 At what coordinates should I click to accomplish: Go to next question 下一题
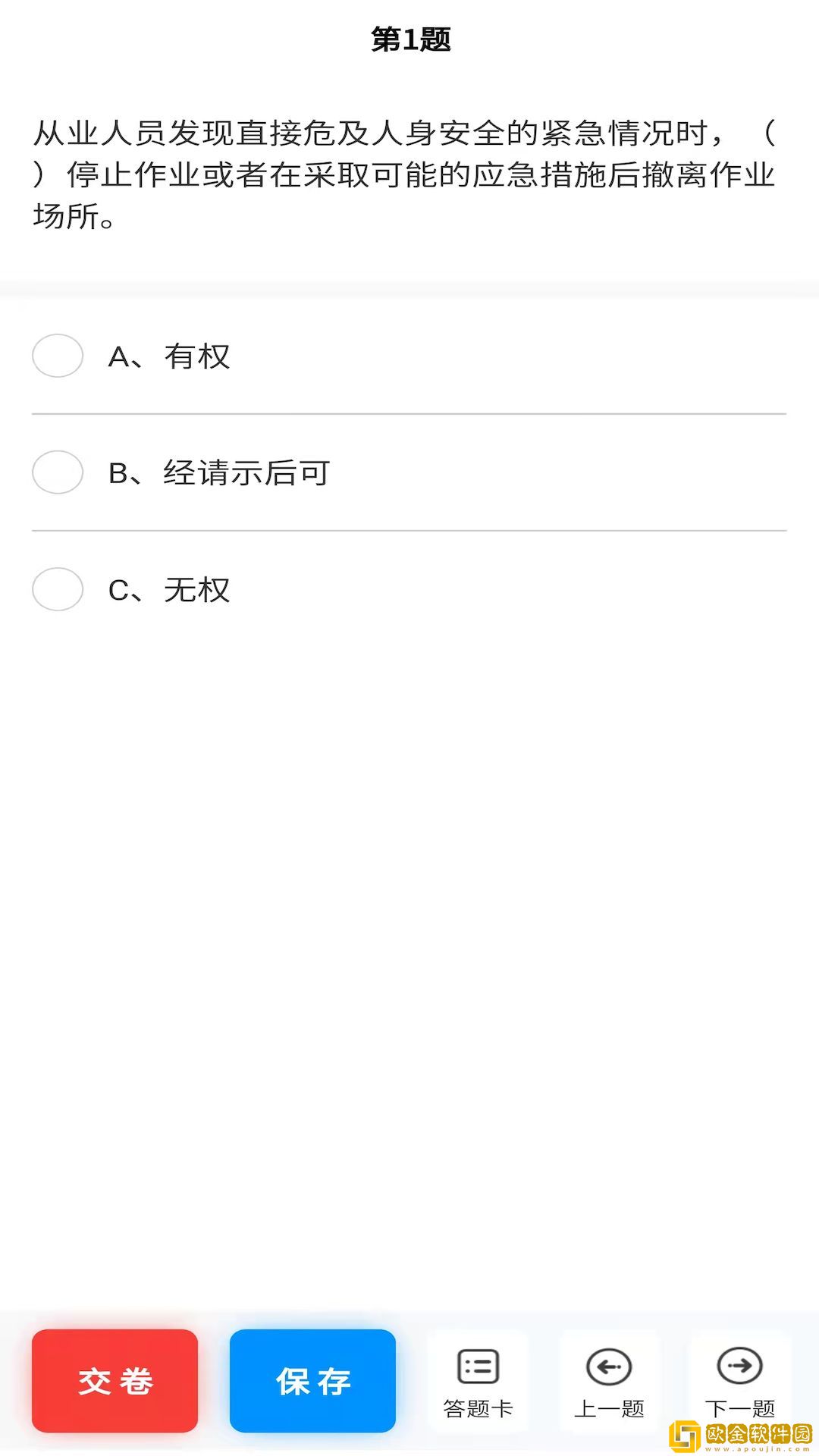click(739, 1382)
